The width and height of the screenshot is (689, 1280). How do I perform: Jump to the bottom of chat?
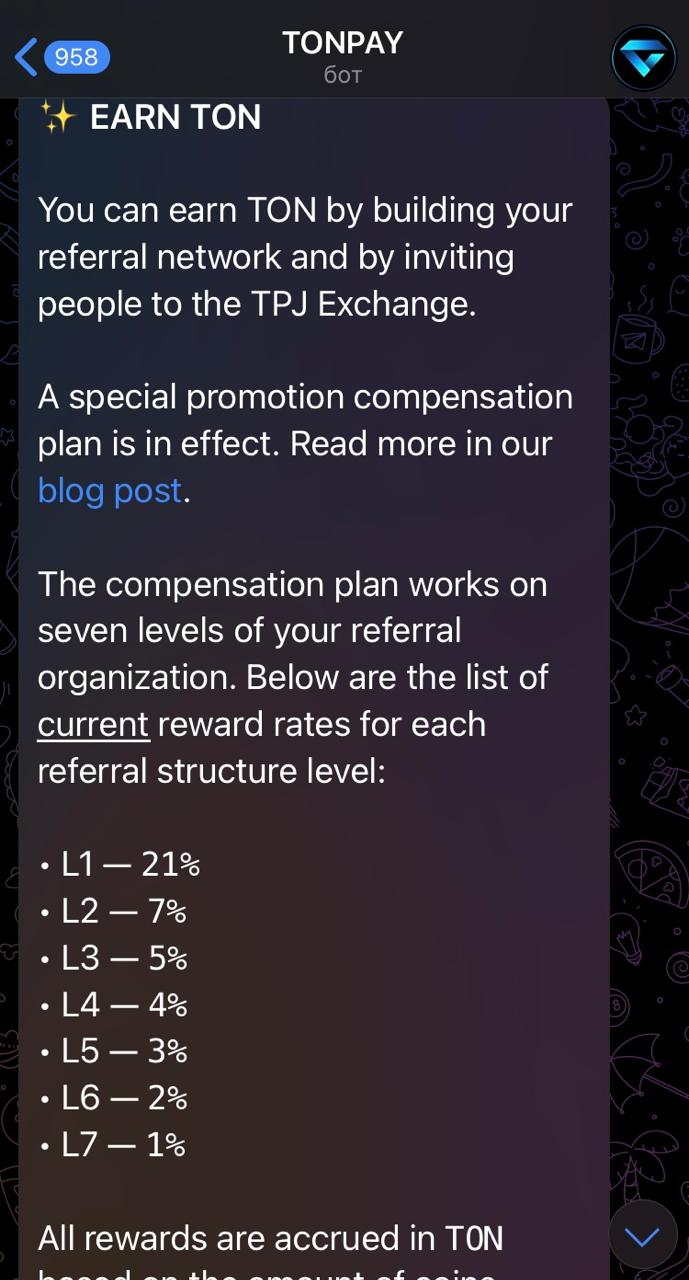(641, 1237)
